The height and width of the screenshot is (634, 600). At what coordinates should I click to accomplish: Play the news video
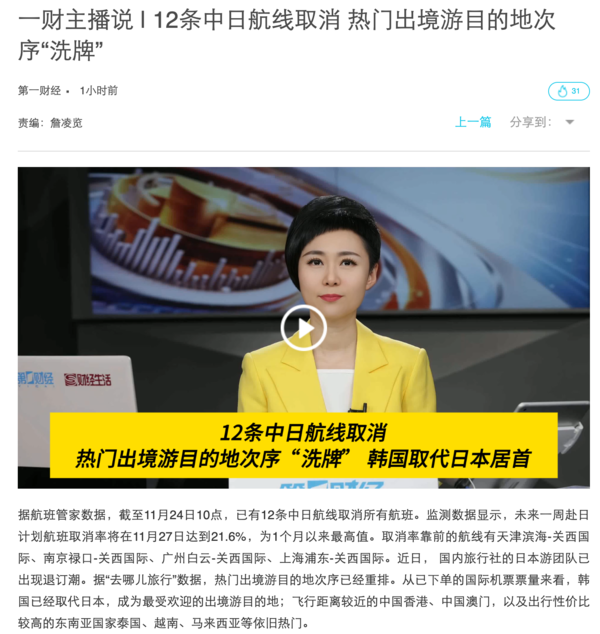[x=303, y=328]
